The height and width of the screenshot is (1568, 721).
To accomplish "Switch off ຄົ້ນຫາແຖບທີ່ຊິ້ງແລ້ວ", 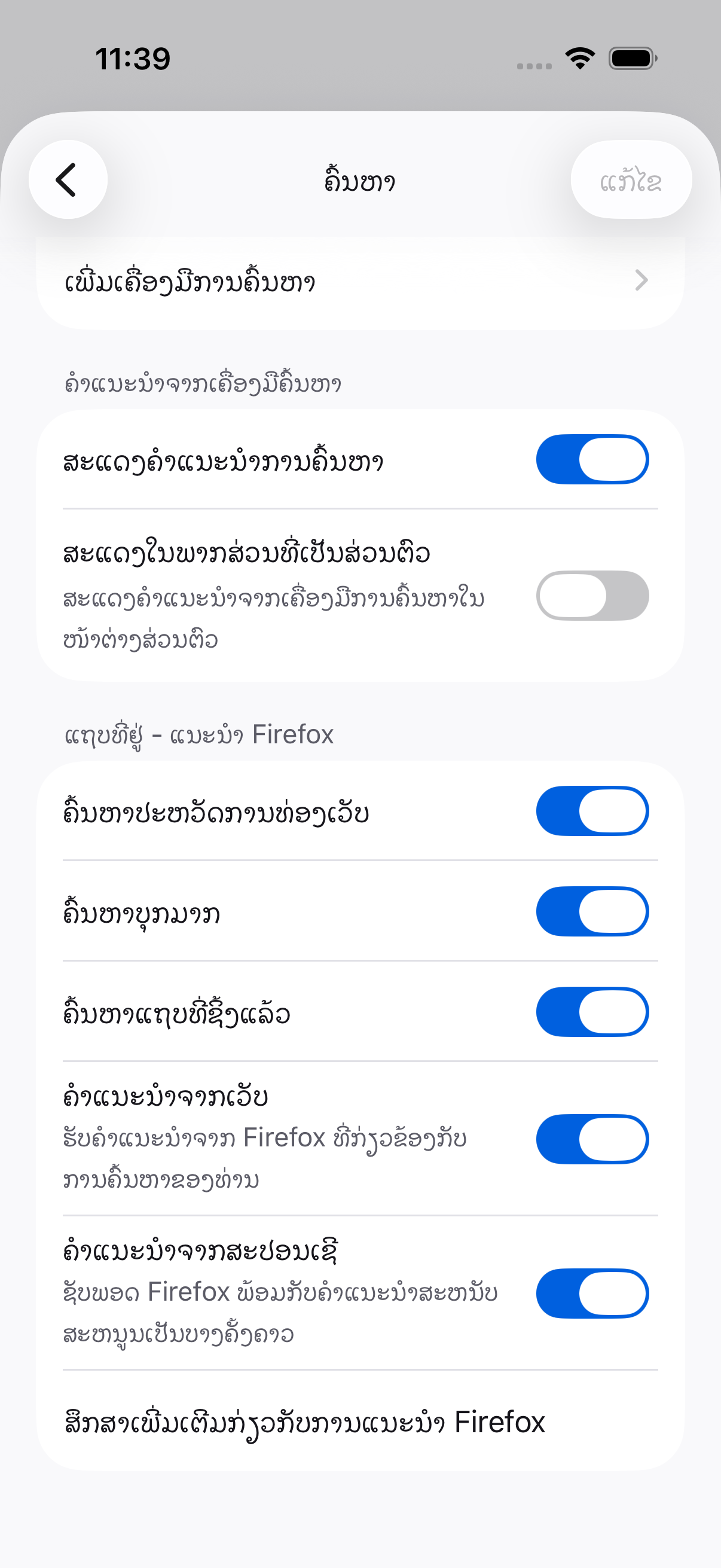I will [x=592, y=1012].
